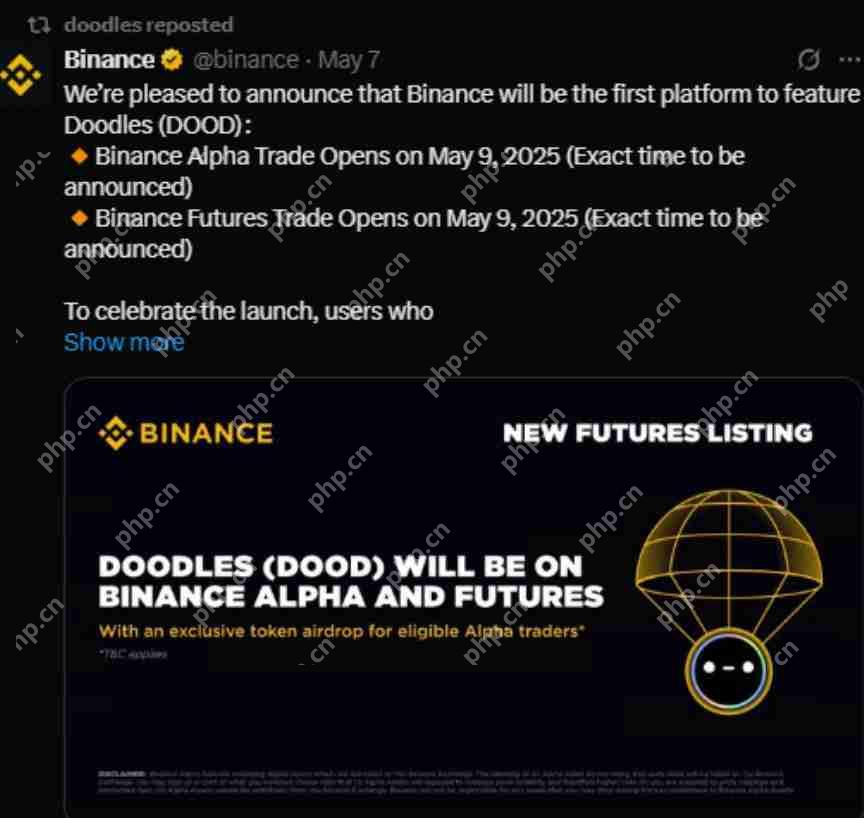Expand the tweet with Show more
Image resolution: width=864 pixels, height=818 pixels.
click(x=123, y=342)
